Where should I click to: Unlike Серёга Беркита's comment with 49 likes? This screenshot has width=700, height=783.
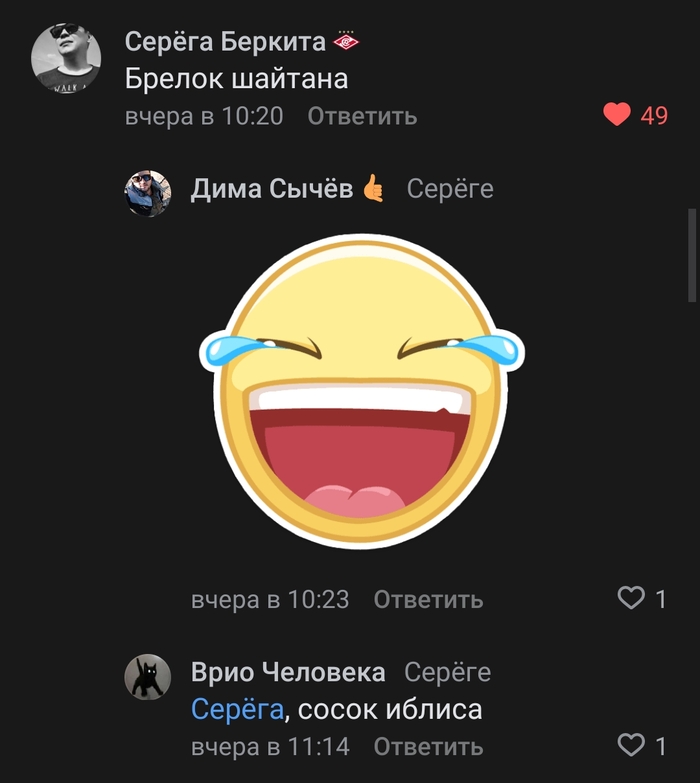pyautogui.click(x=617, y=116)
